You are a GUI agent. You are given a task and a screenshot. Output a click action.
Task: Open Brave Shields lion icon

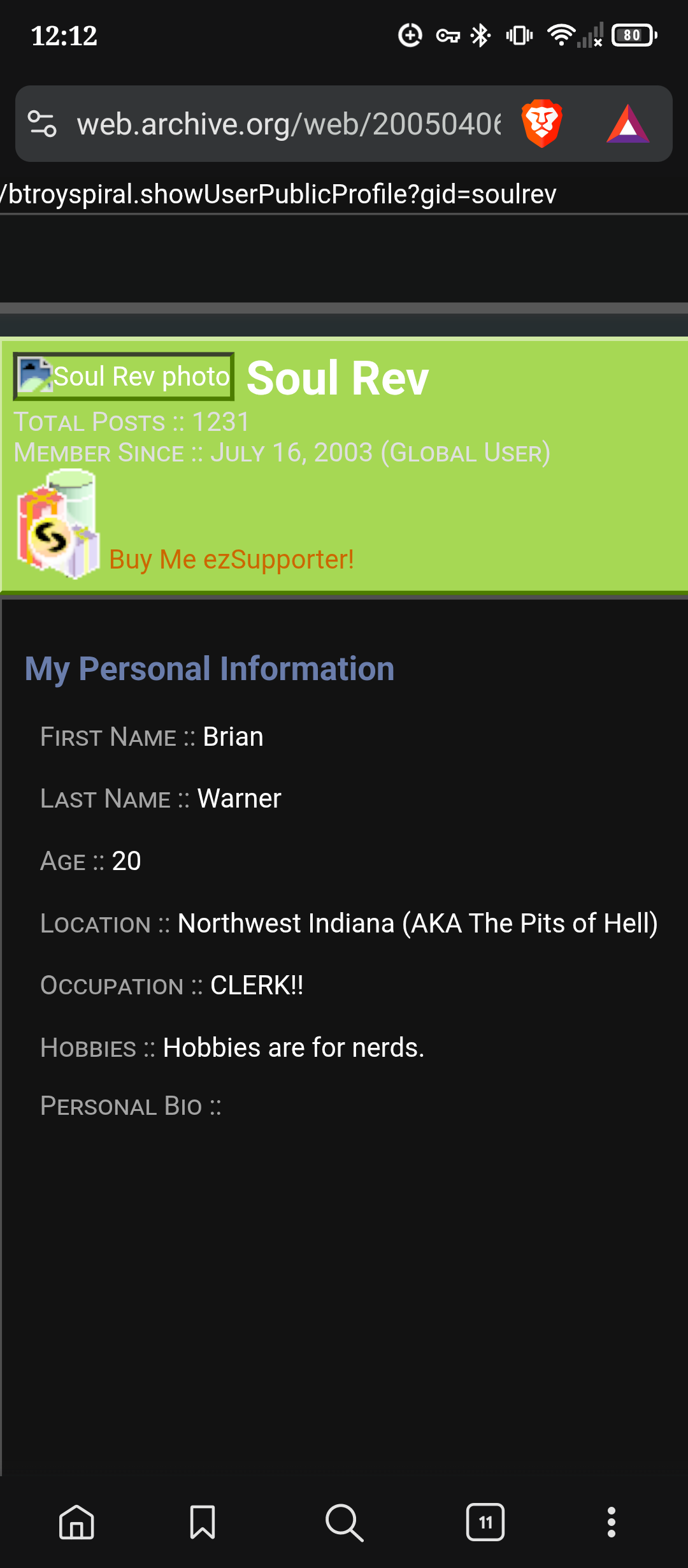click(541, 124)
